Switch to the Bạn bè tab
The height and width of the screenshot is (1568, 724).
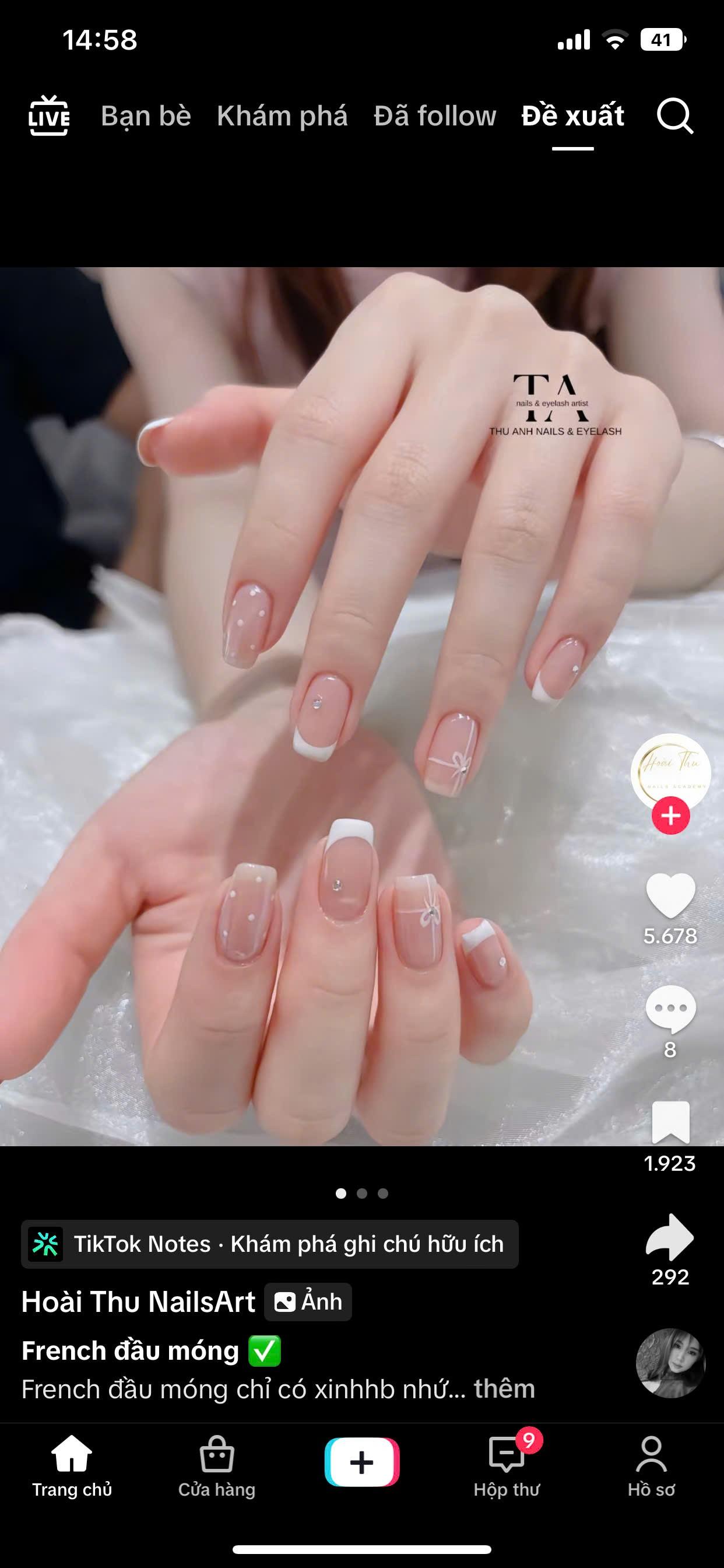(x=146, y=116)
